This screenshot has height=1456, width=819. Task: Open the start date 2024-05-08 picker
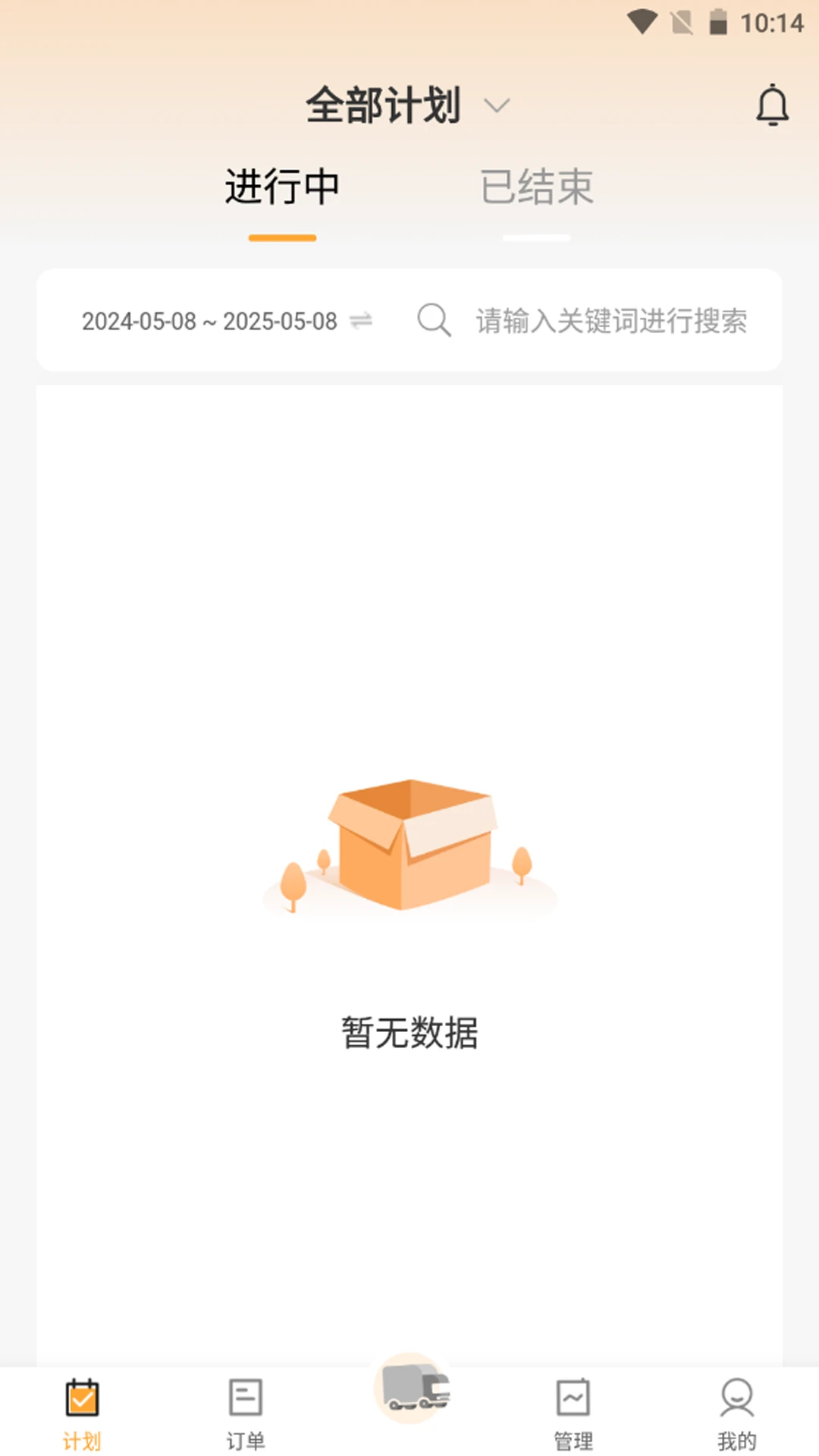(x=139, y=322)
